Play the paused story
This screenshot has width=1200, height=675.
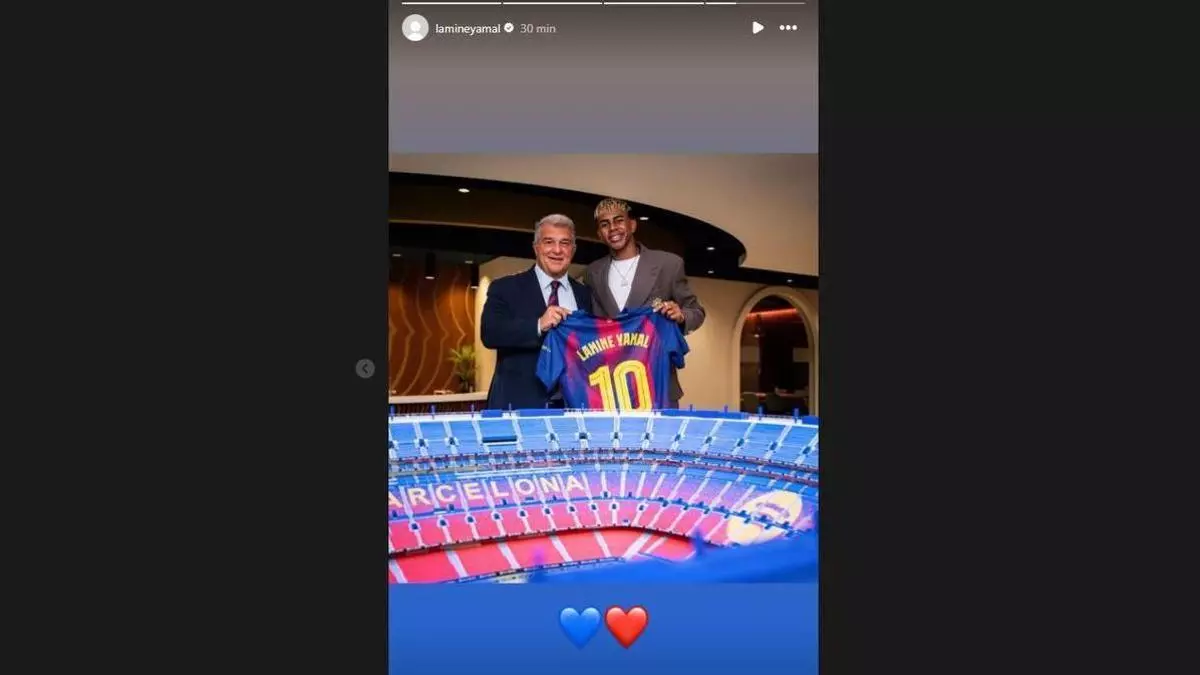click(758, 28)
